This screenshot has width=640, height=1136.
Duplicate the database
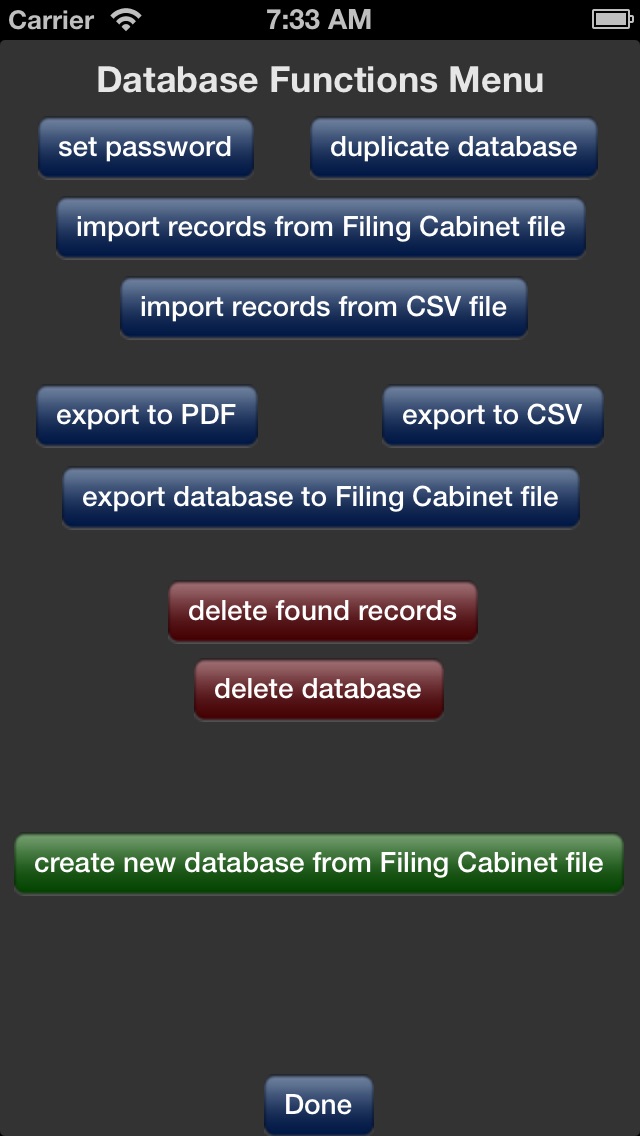[x=454, y=148]
